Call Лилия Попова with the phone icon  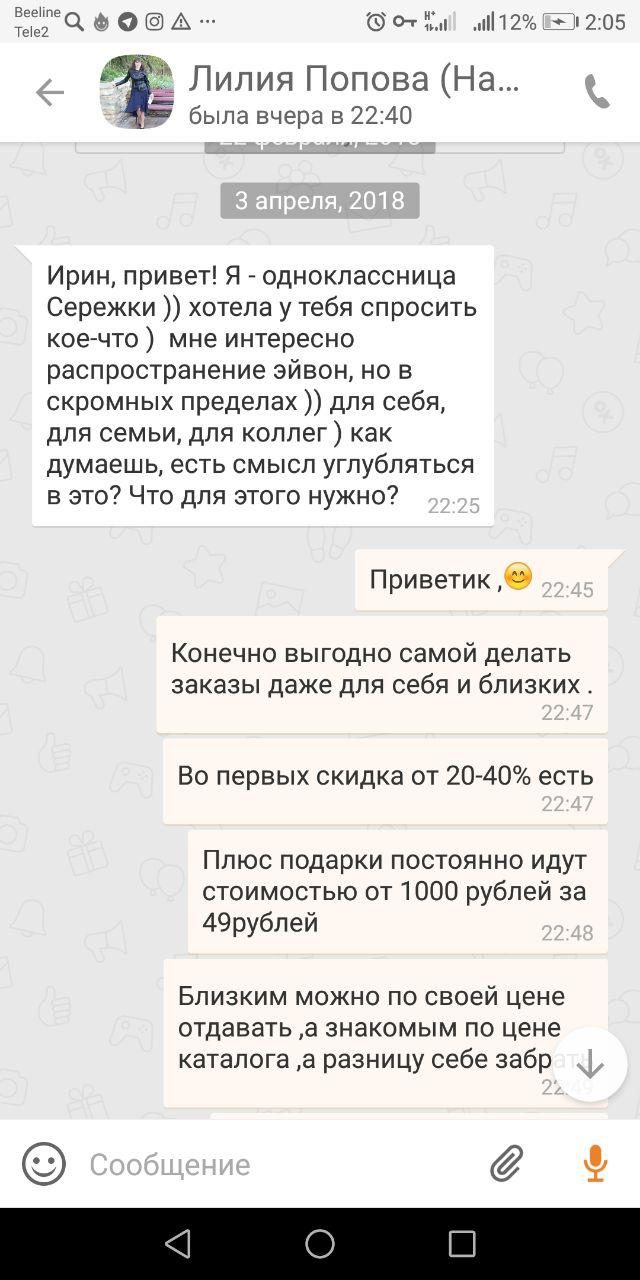(x=597, y=92)
